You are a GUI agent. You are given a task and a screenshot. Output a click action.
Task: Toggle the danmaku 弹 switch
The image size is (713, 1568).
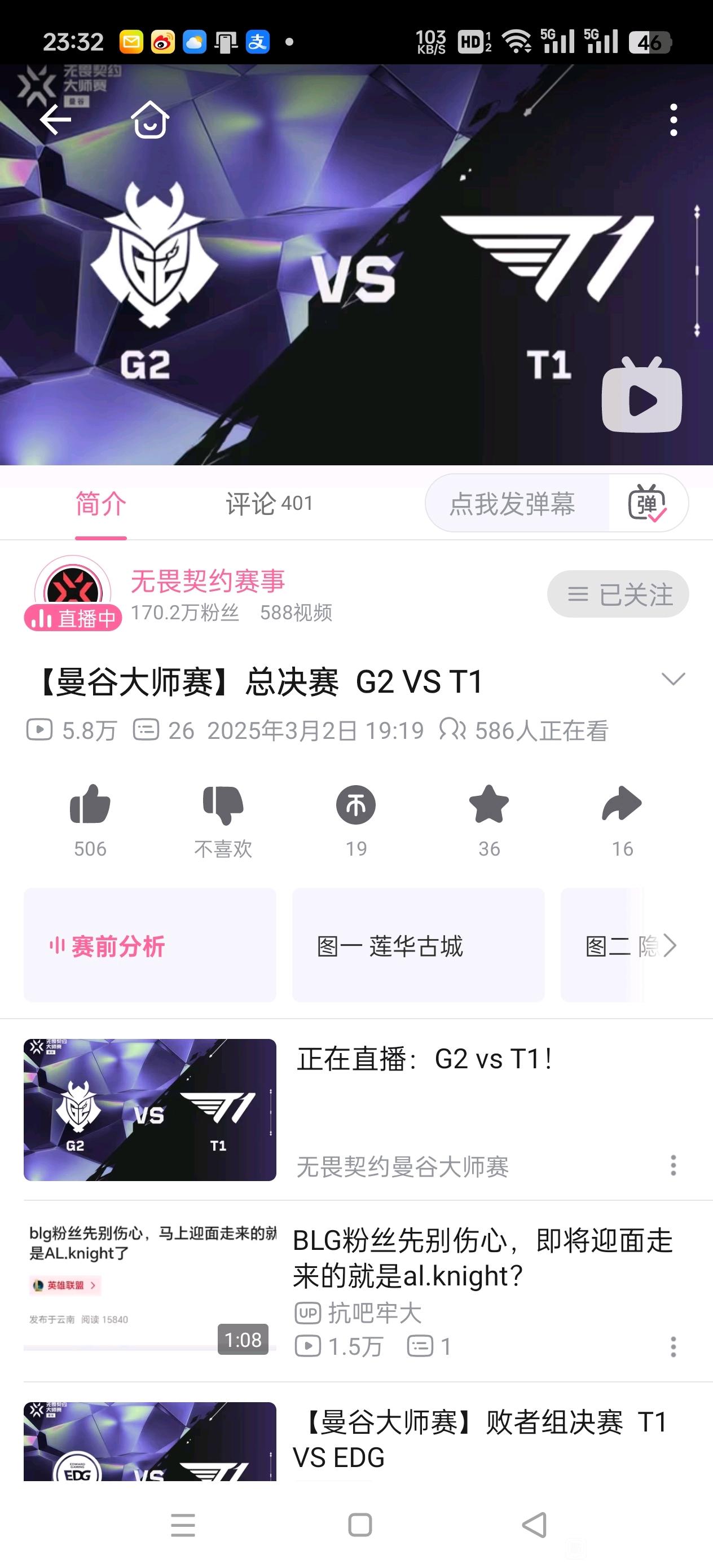click(x=647, y=504)
